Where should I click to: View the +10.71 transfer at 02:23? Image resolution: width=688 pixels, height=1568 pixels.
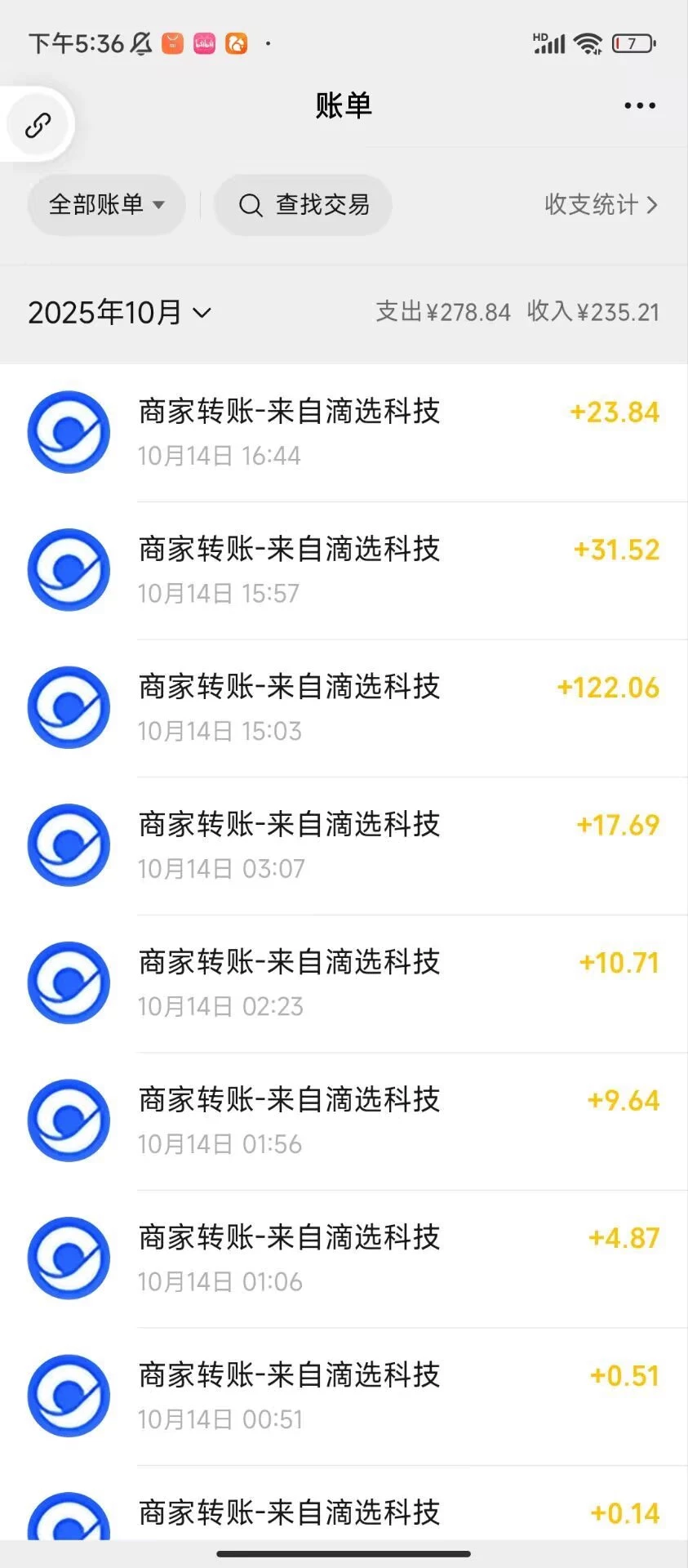pos(344,983)
